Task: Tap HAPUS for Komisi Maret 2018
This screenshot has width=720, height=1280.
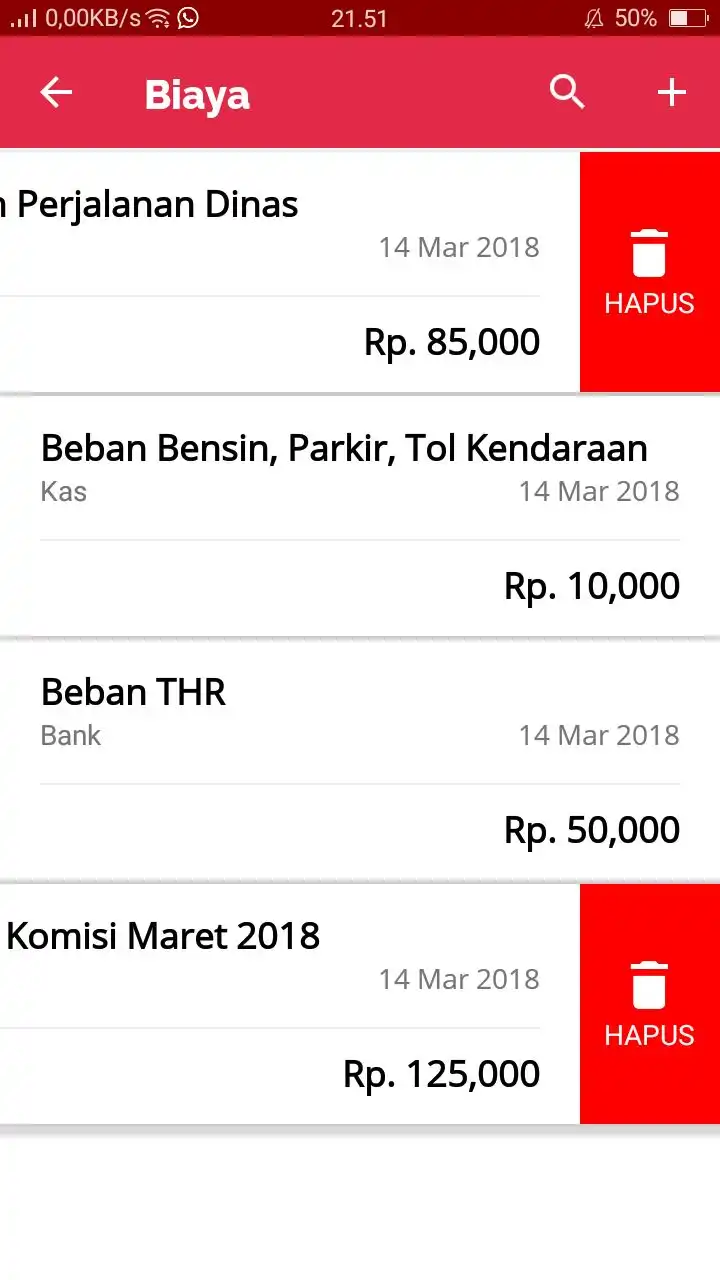Action: tap(650, 1004)
